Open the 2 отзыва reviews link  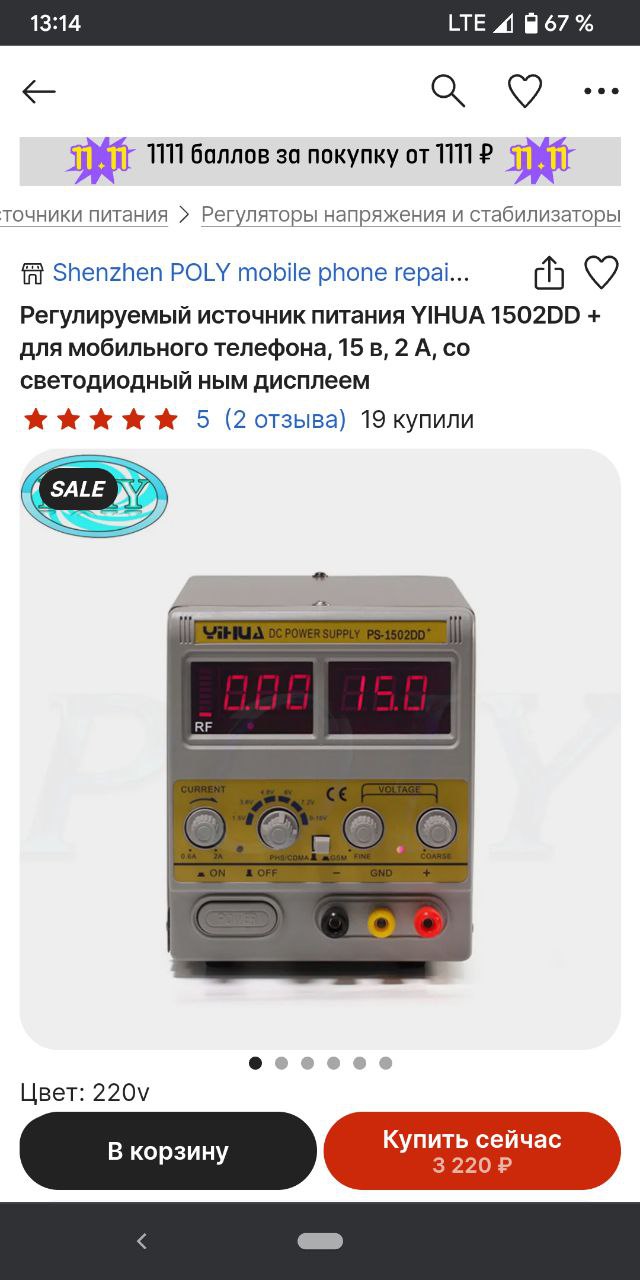pos(285,419)
